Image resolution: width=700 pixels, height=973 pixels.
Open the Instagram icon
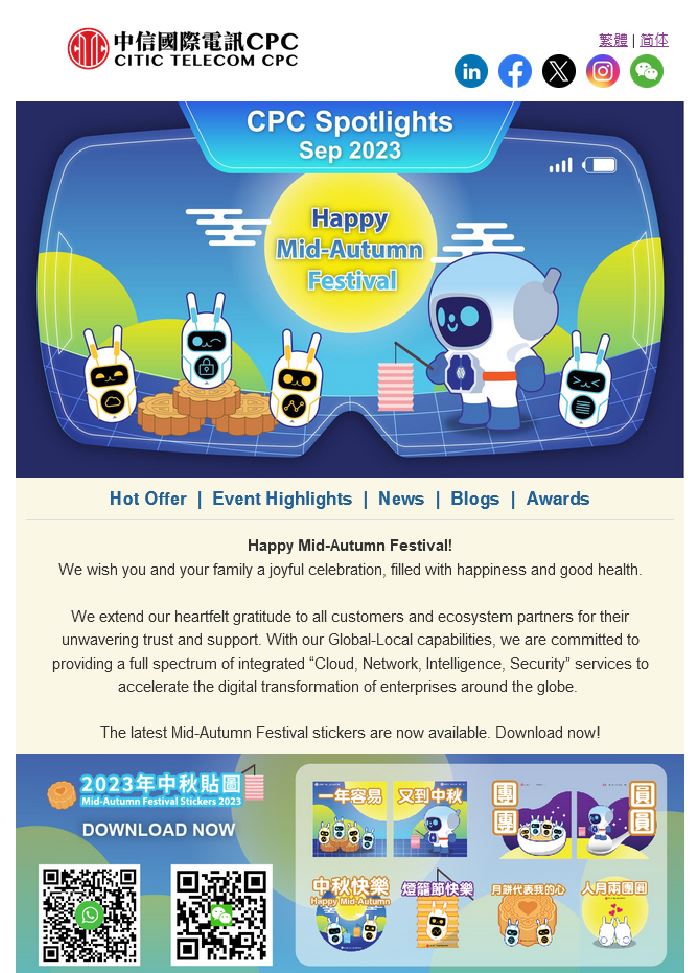click(603, 71)
